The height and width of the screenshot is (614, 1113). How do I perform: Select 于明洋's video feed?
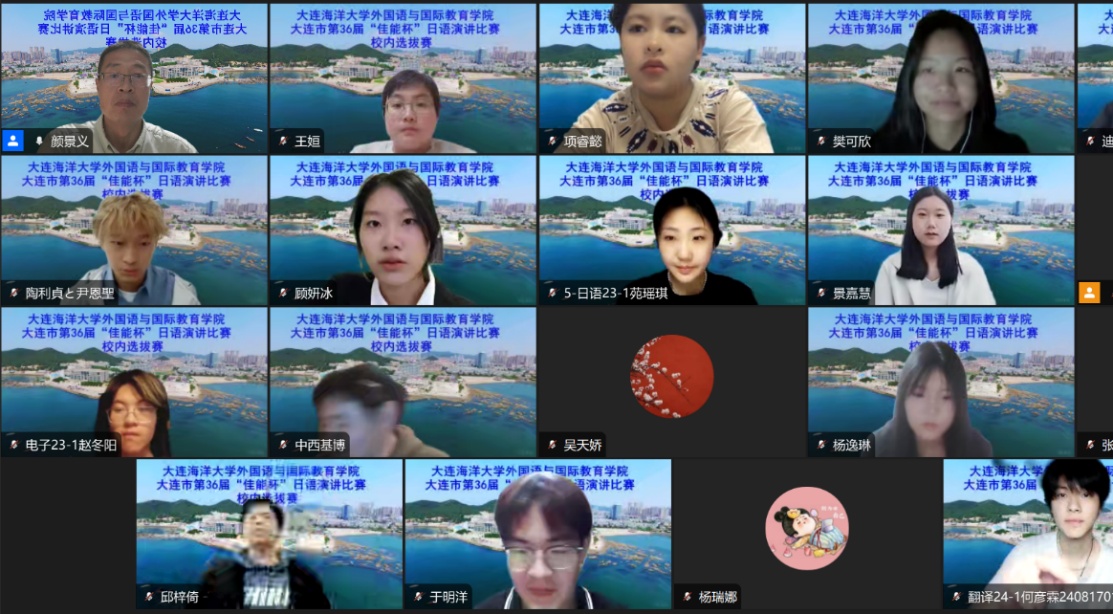(538, 534)
